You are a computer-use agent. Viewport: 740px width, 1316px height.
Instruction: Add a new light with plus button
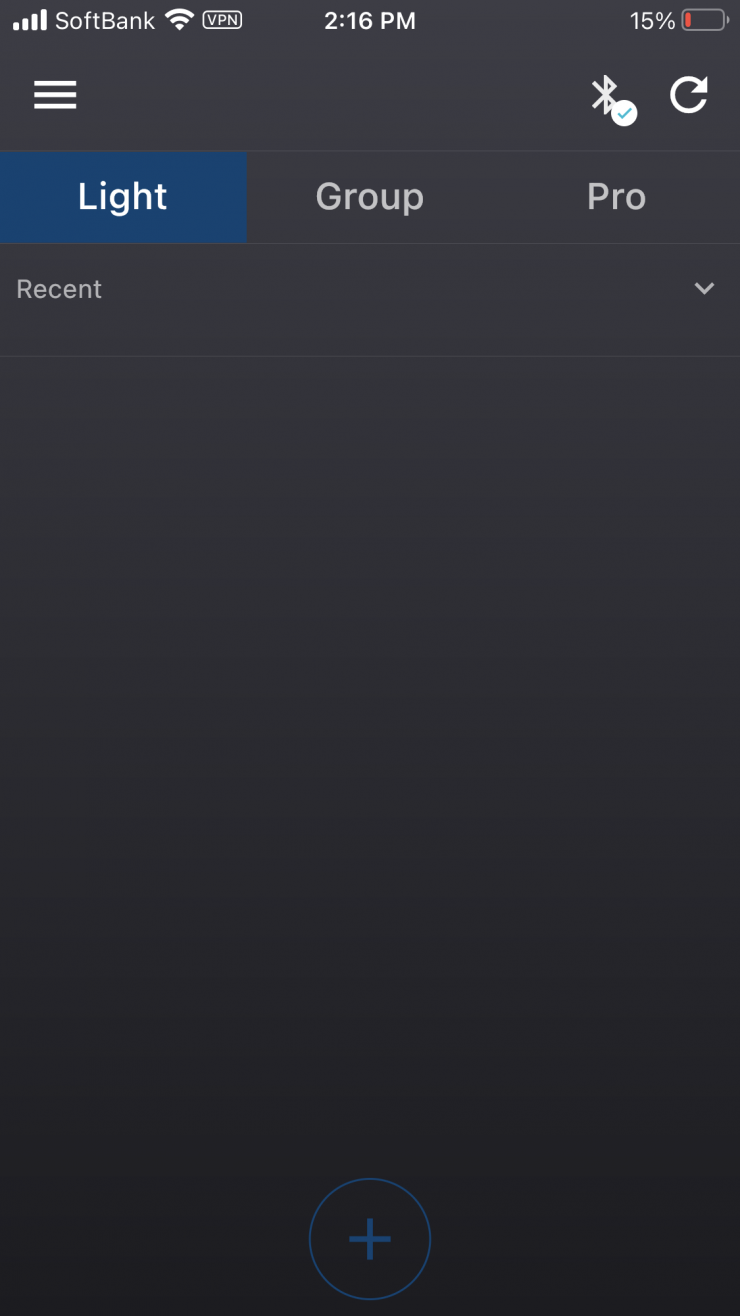pyautogui.click(x=370, y=1239)
